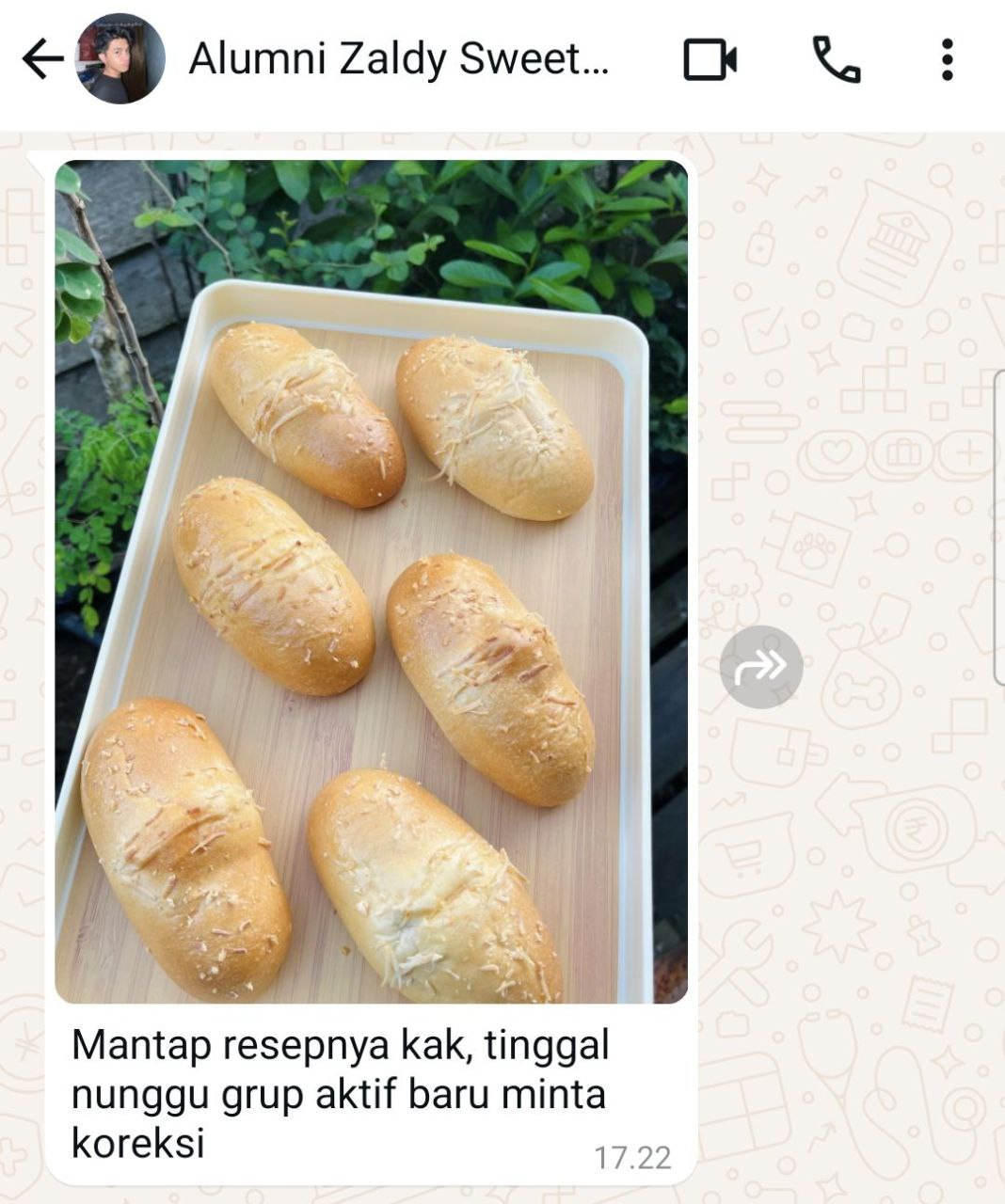Open the bread photo in full view
Image resolution: width=1005 pixels, height=1204 pixels.
click(371, 581)
